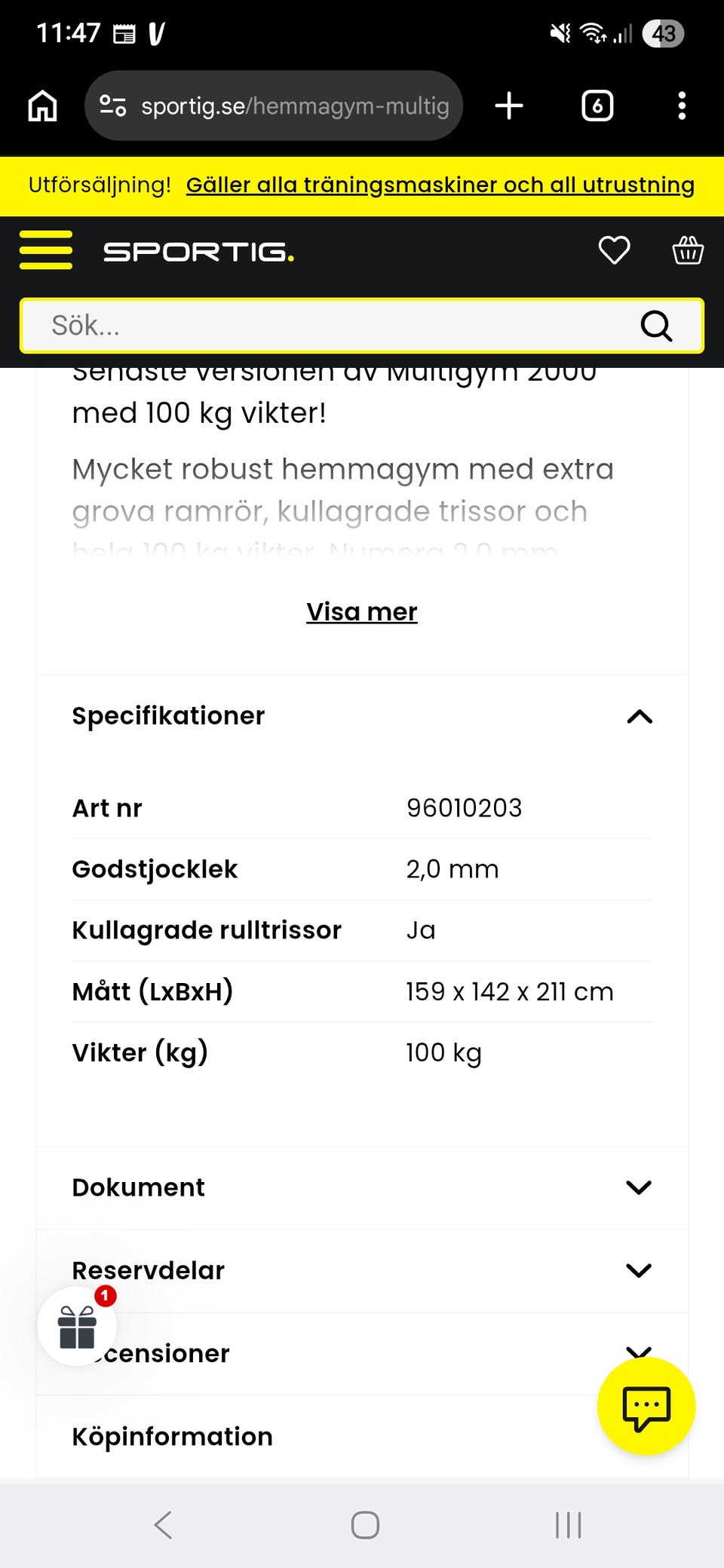Tap the magnifier search icon
Screen dimensions: 724x1568
click(656, 326)
